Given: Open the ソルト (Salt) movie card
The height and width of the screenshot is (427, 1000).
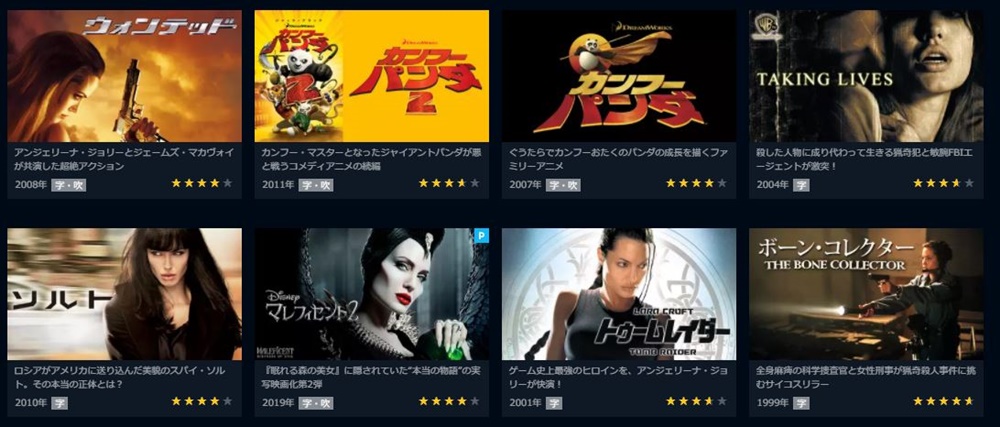Looking at the screenshot, I should 124,294.
